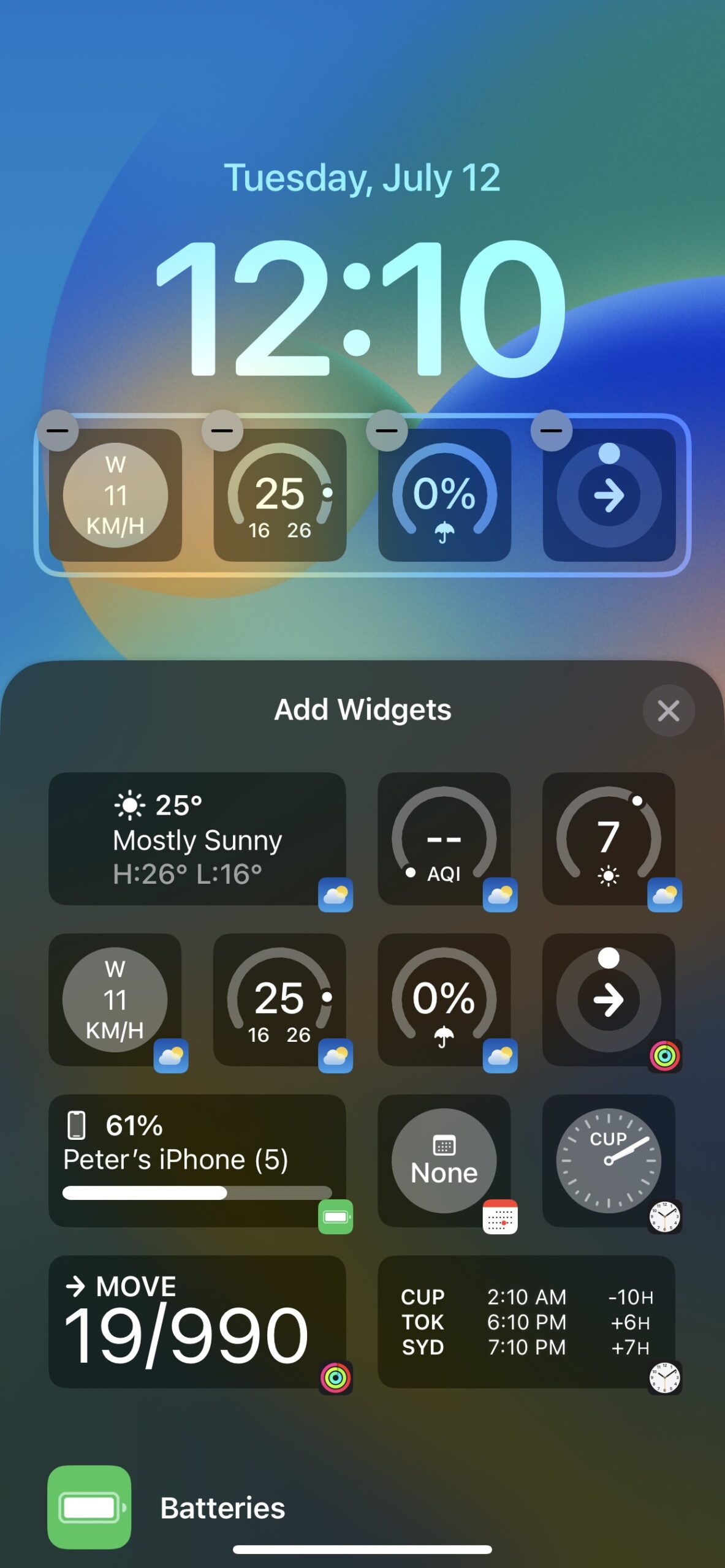Remove the temperature 25 widget from lock screen
Screen dimensions: 725x1568
click(222, 431)
